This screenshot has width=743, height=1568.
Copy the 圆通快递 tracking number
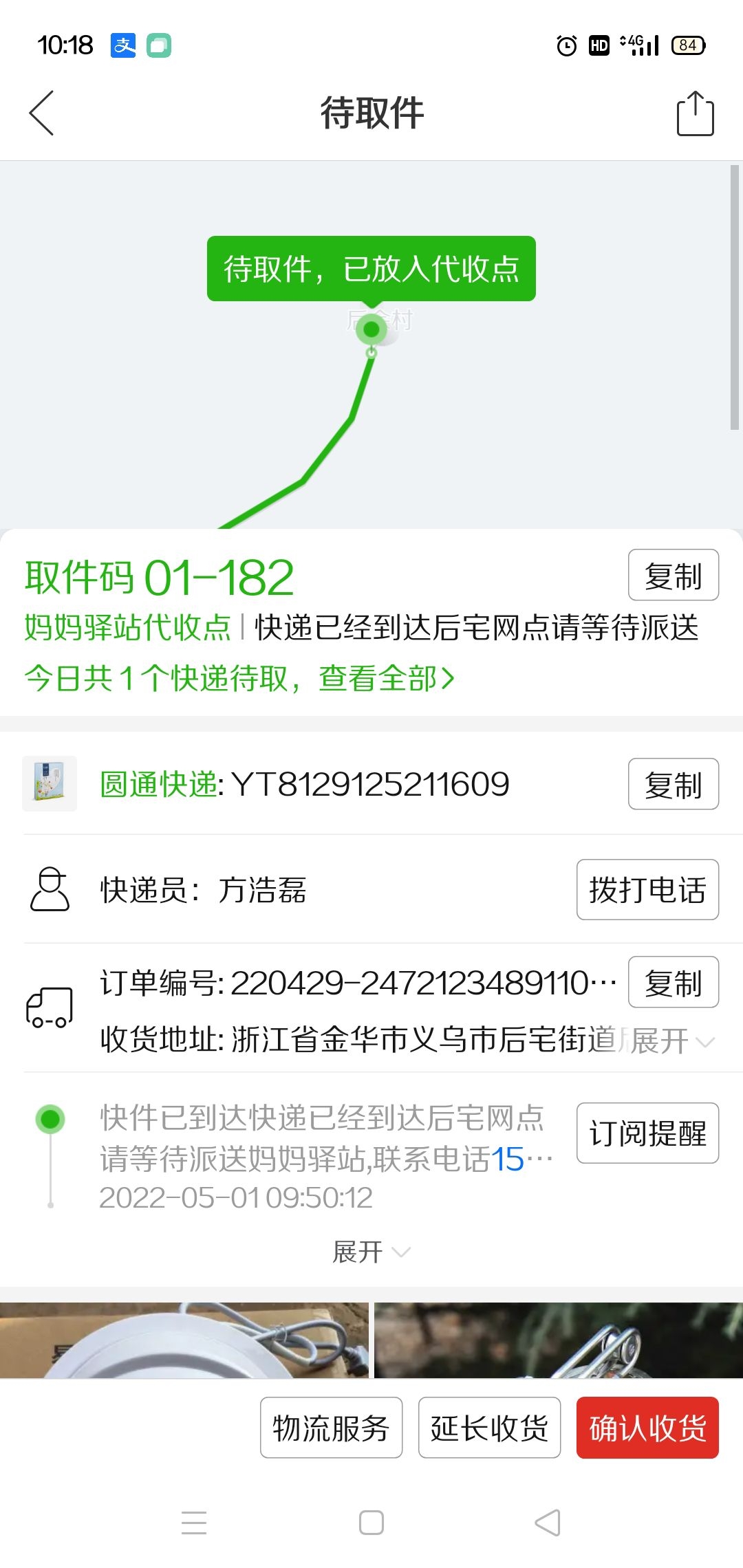coord(673,785)
